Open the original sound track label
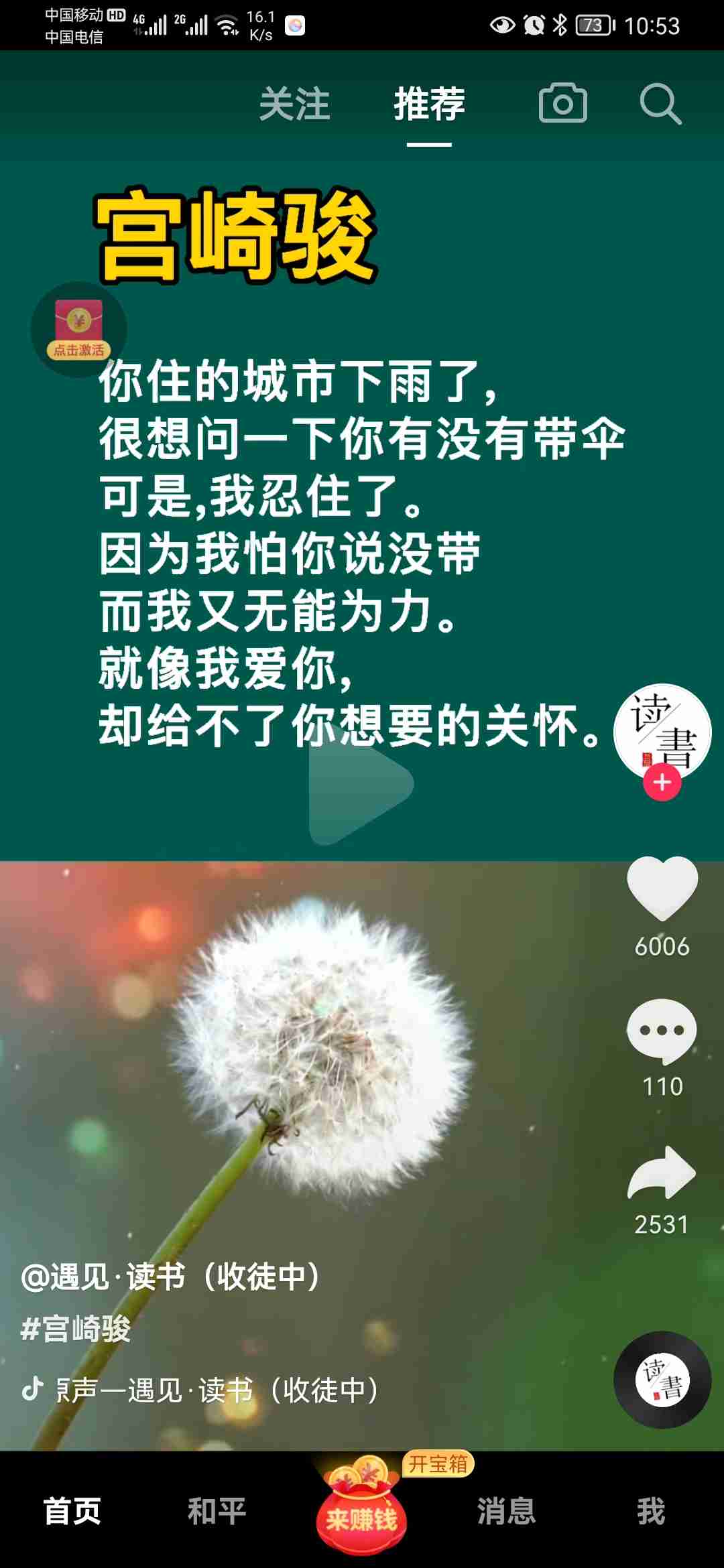Screen dimensions: 724x1568 click(x=215, y=1390)
